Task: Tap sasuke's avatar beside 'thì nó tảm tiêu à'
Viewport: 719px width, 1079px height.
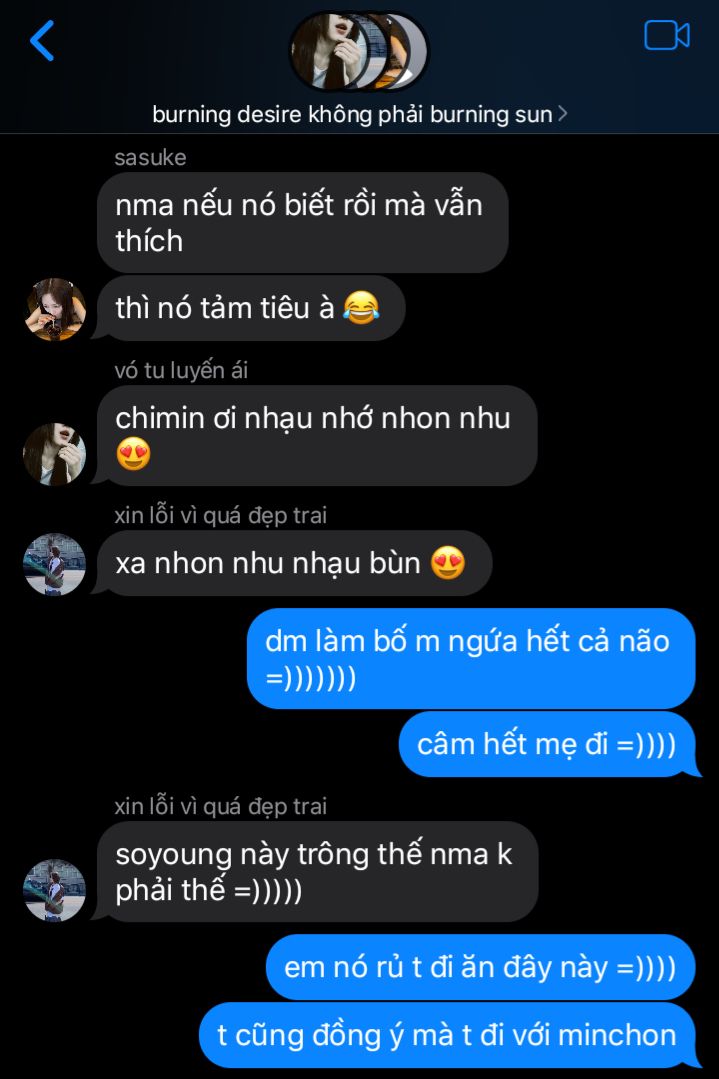Action: [55, 309]
